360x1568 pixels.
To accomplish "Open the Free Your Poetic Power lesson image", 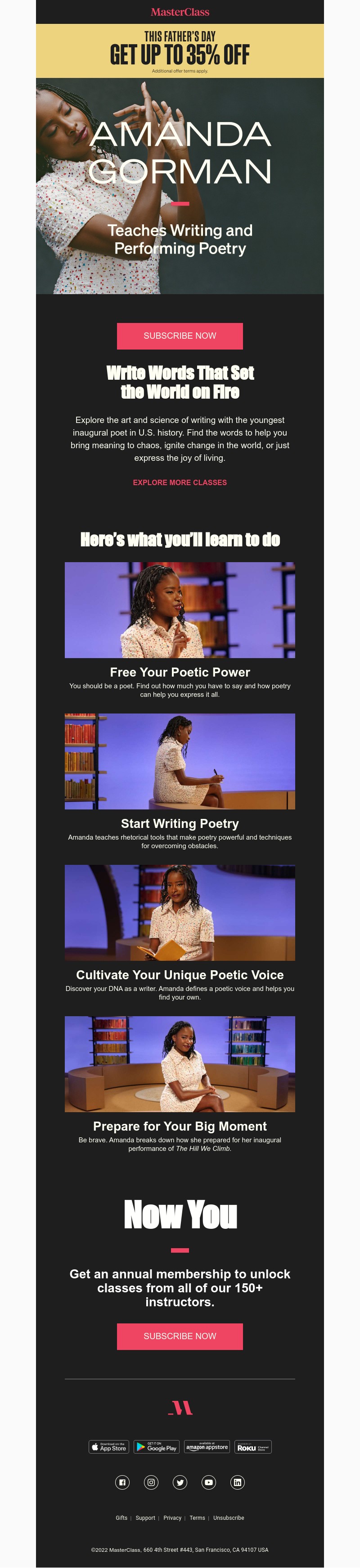I will pyautogui.click(x=180, y=609).
